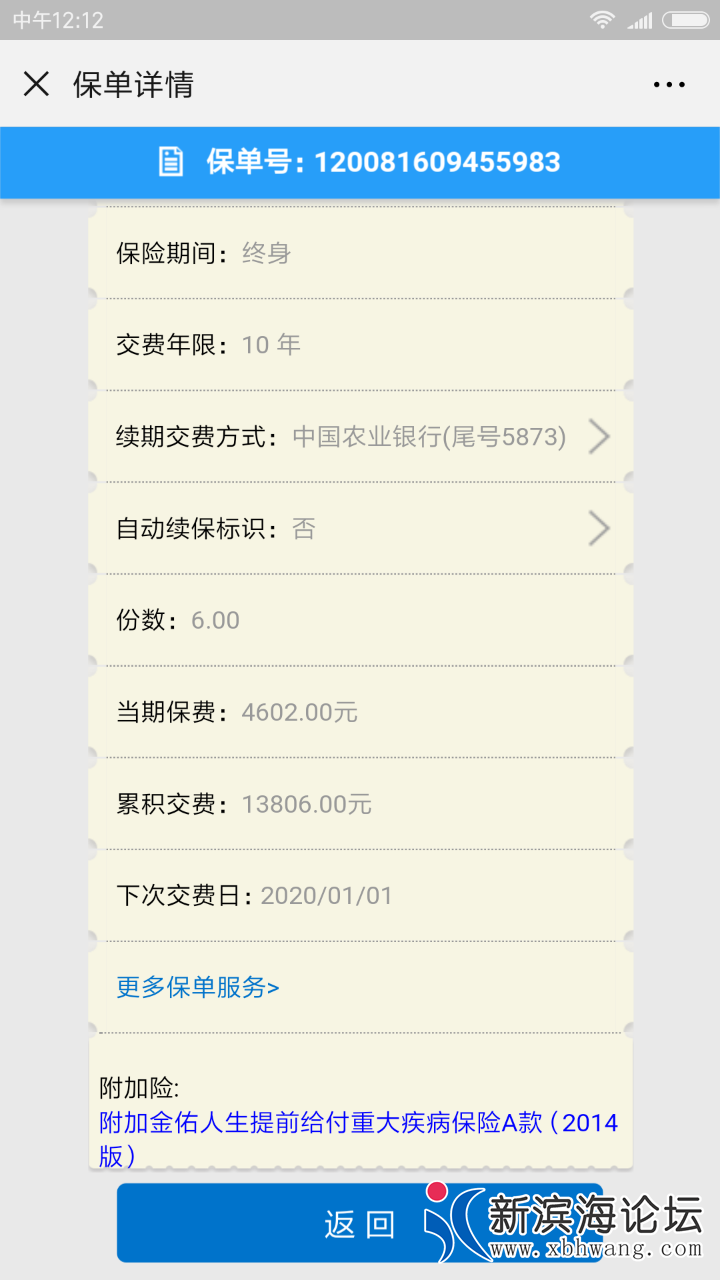Close the 保单详情 page

point(36,84)
